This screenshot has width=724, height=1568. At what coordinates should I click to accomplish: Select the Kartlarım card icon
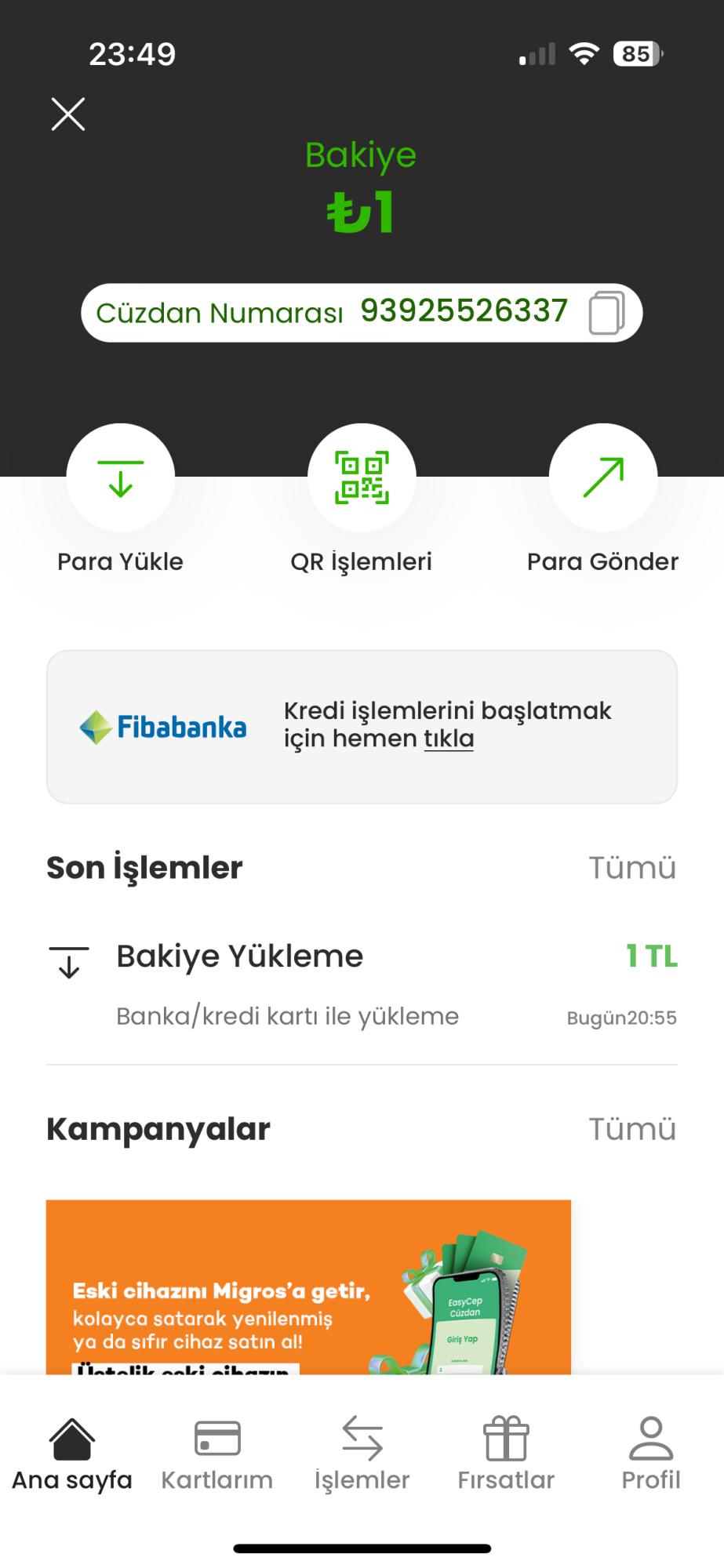pyautogui.click(x=216, y=1436)
